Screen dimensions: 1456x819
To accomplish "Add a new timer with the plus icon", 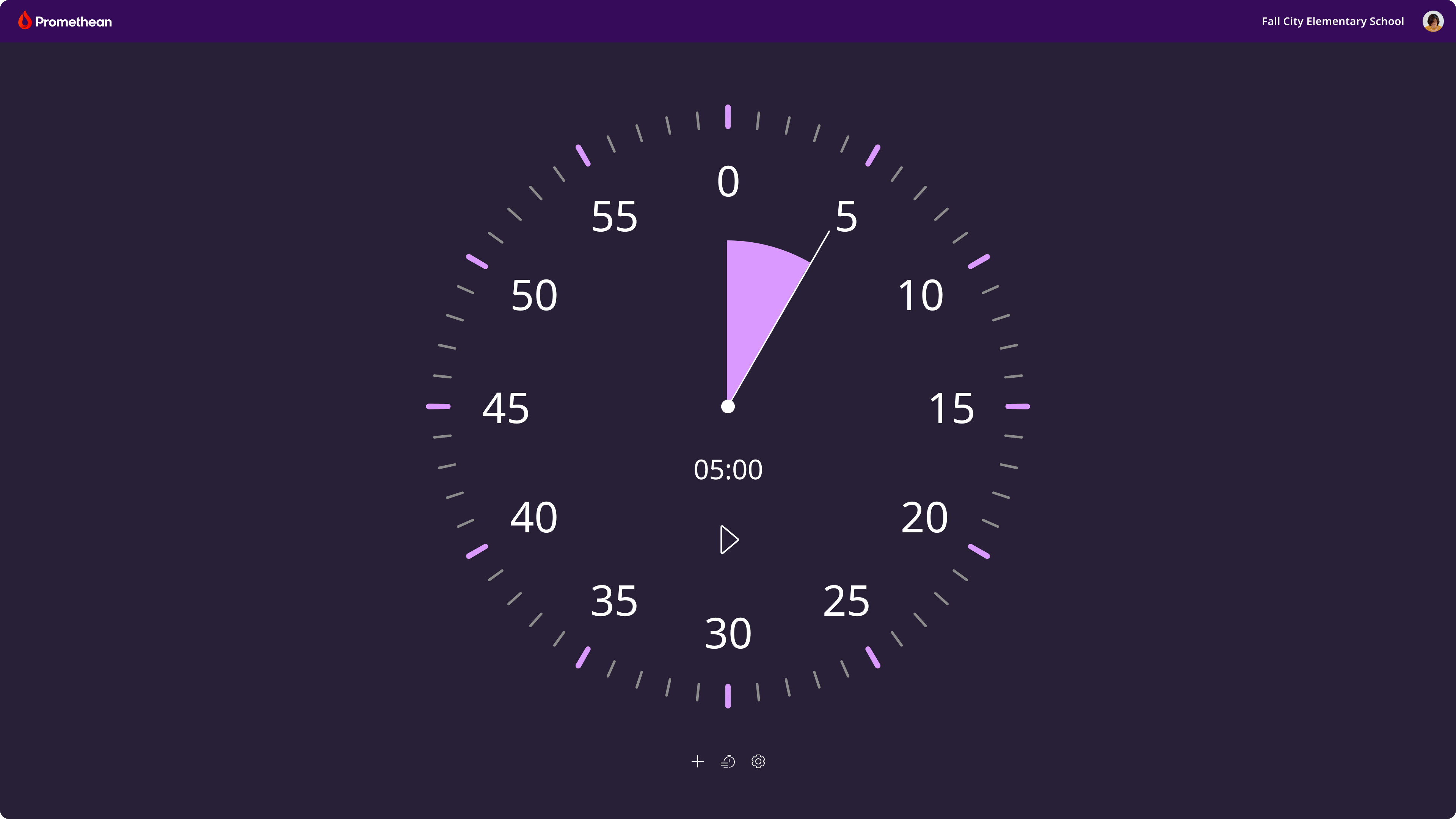I will click(x=698, y=761).
